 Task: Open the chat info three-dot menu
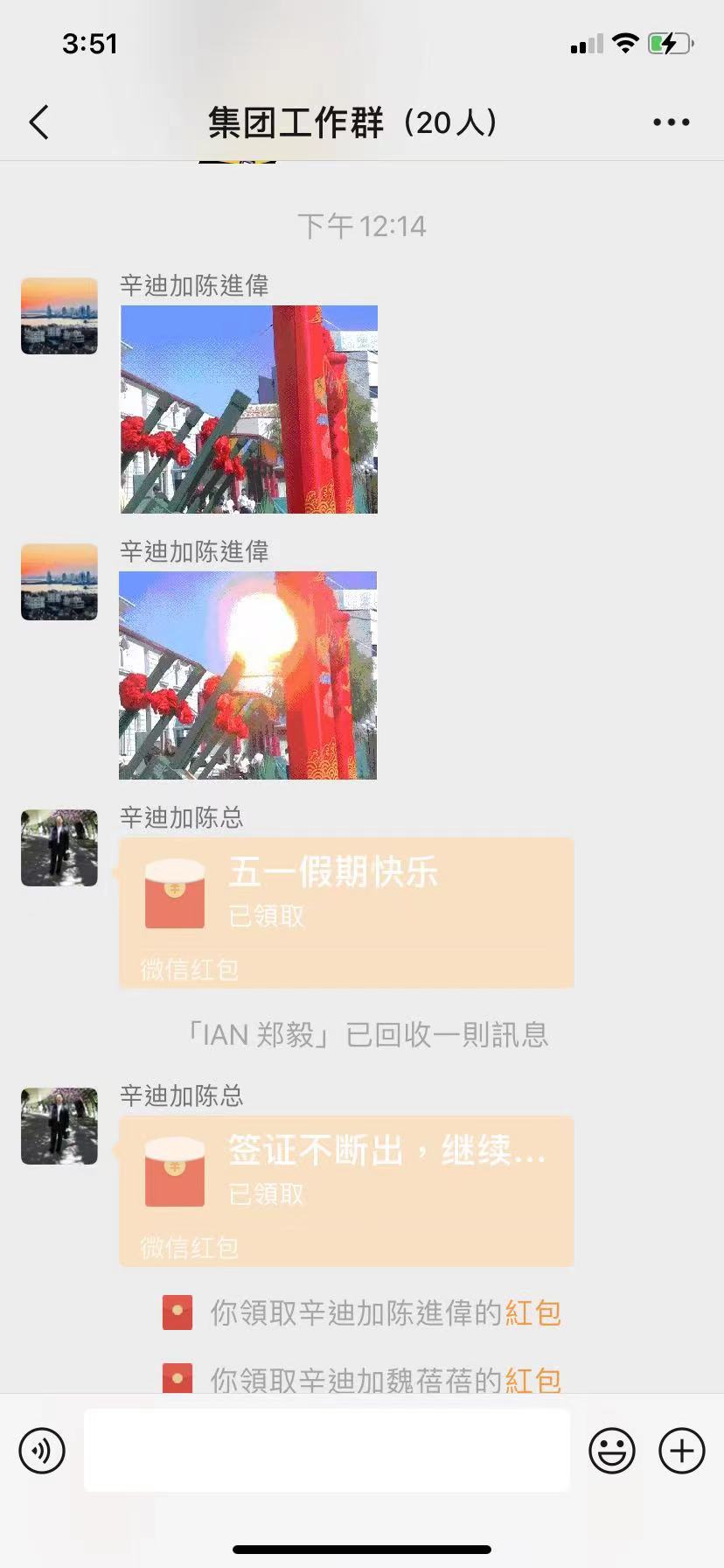click(x=671, y=122)
